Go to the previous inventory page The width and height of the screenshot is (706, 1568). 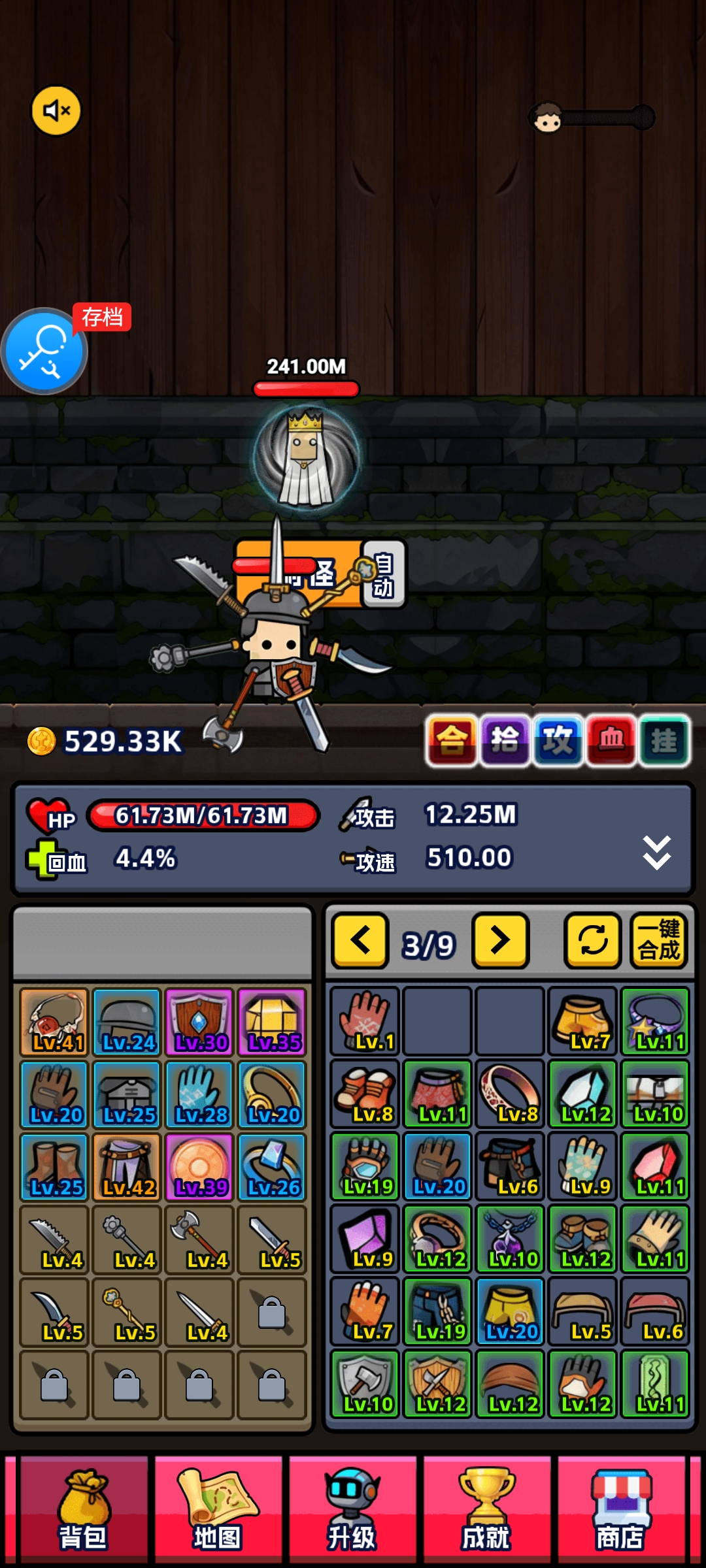(x=360, y=941)
